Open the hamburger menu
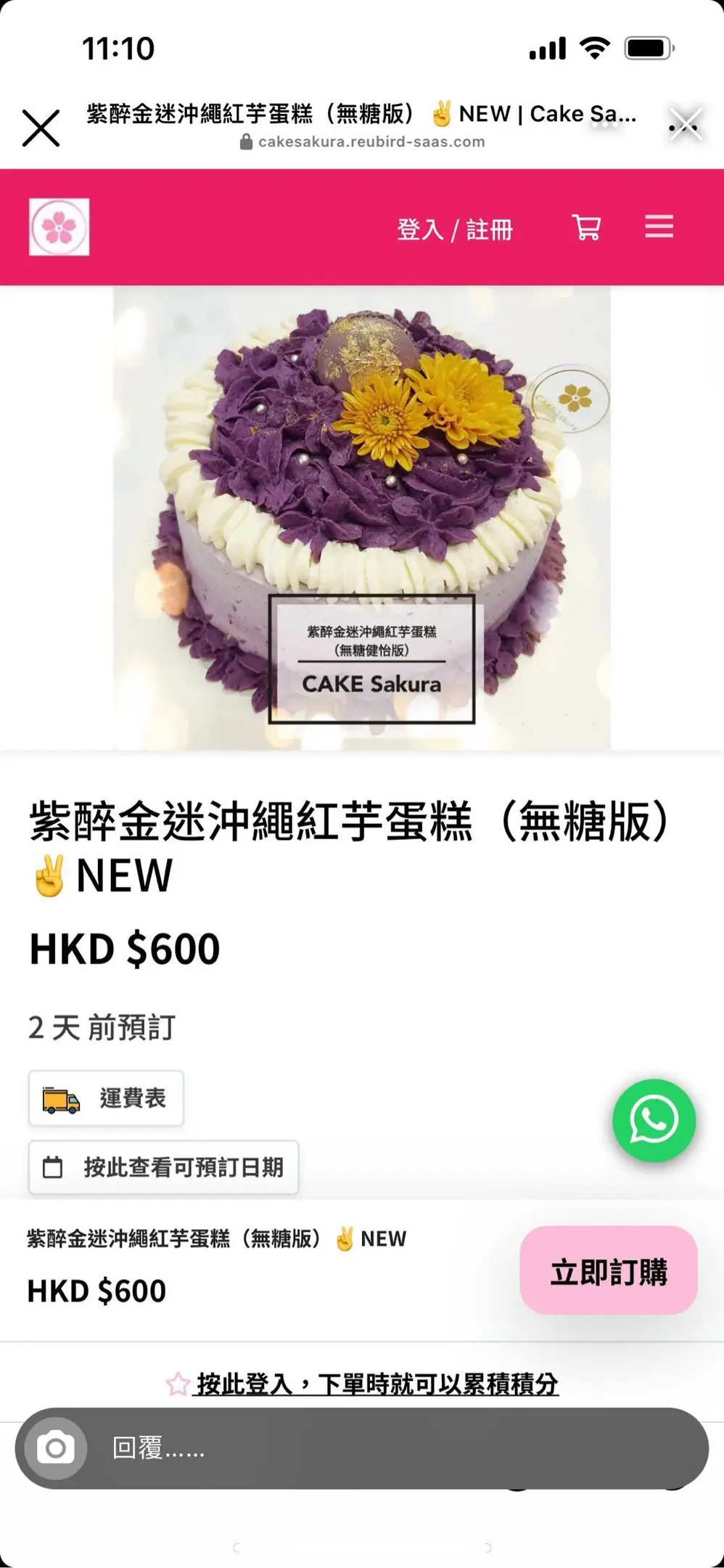The width and height of the screenshot is (724, 1568). 659,226
